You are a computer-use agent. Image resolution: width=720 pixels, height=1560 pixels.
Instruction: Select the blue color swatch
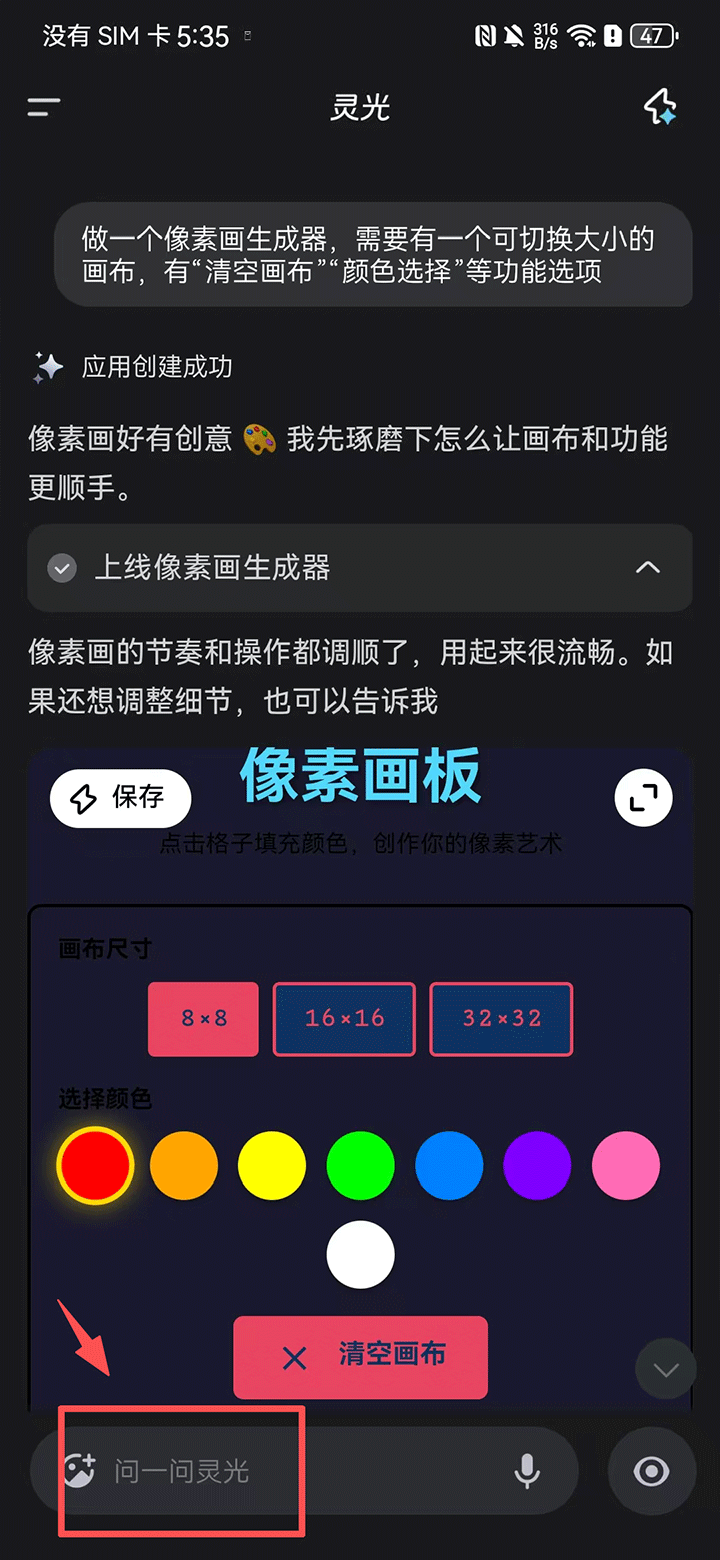tap(449, 1165)
